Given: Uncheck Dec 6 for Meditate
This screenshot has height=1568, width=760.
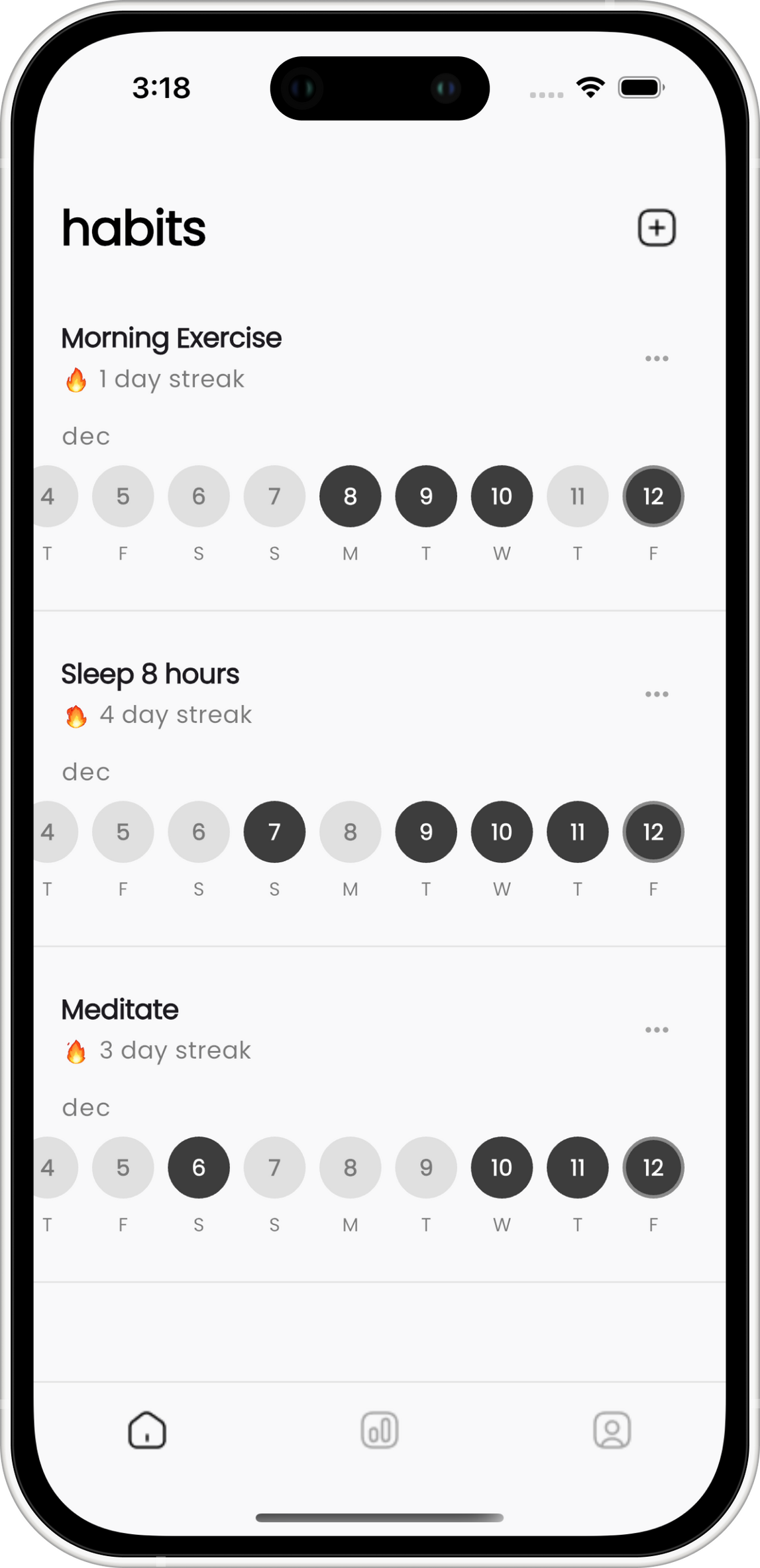Looking at the screenshot, I should coord(199,1167).
